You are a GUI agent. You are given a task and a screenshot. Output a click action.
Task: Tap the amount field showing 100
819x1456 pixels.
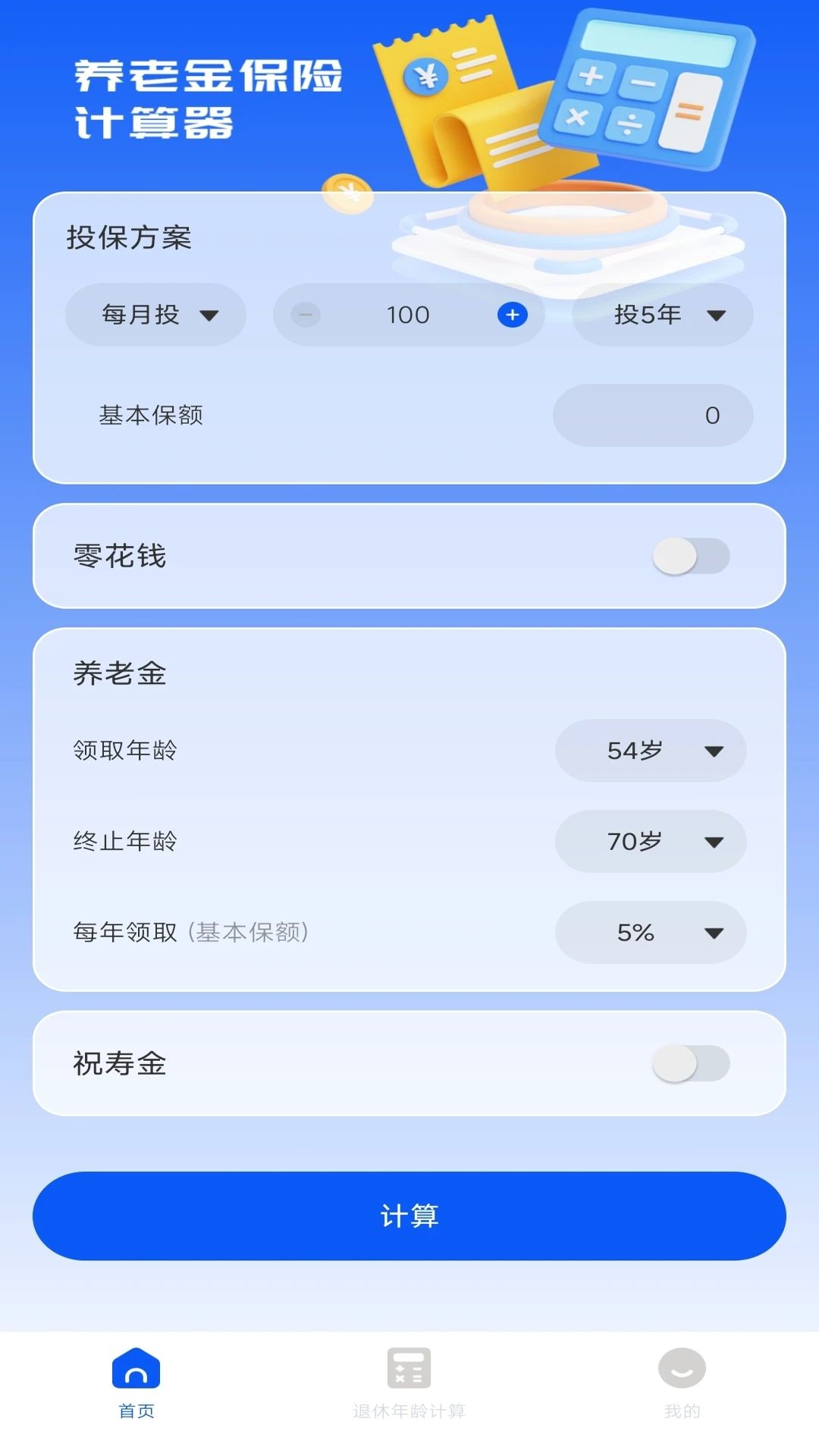point(409,315)
